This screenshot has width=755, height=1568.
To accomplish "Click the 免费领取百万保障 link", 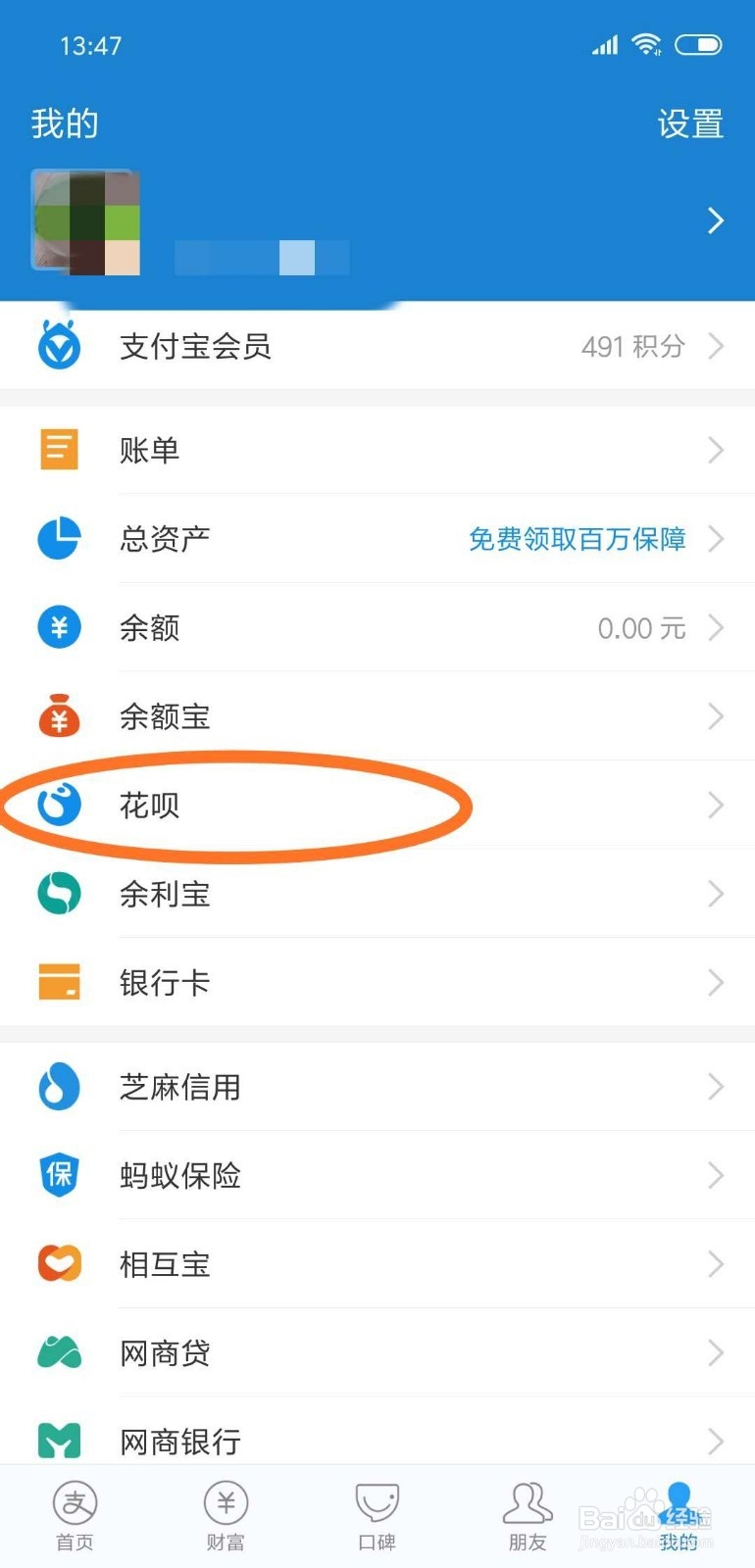I will tap(577, 540).
